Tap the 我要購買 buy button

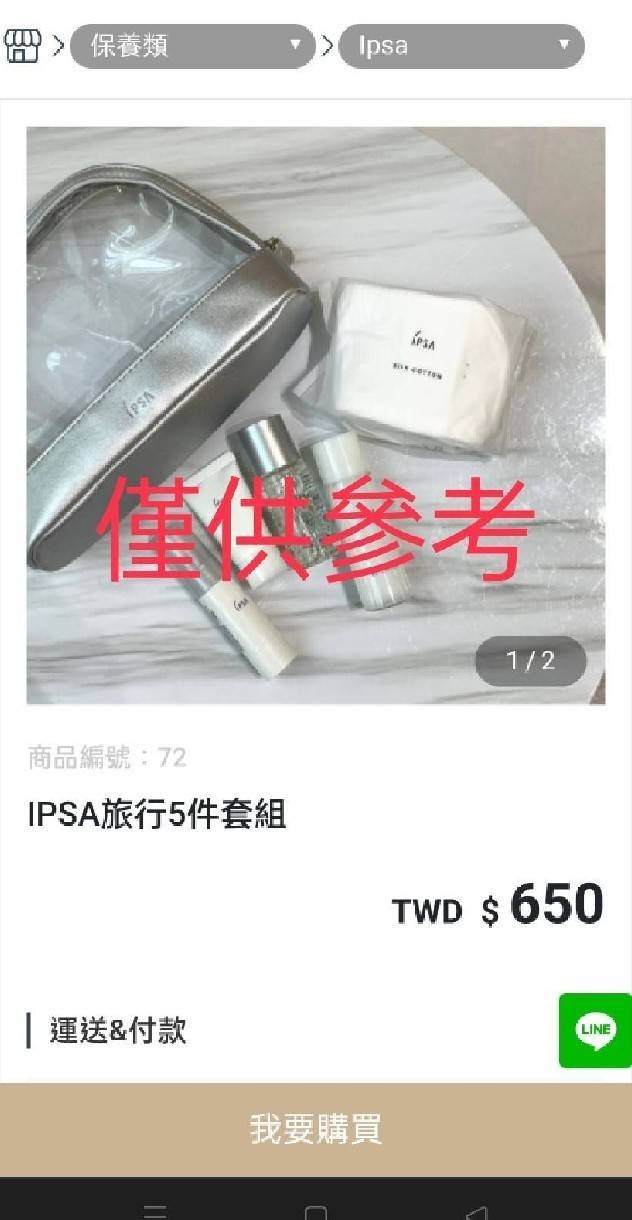coord(316,1129)
